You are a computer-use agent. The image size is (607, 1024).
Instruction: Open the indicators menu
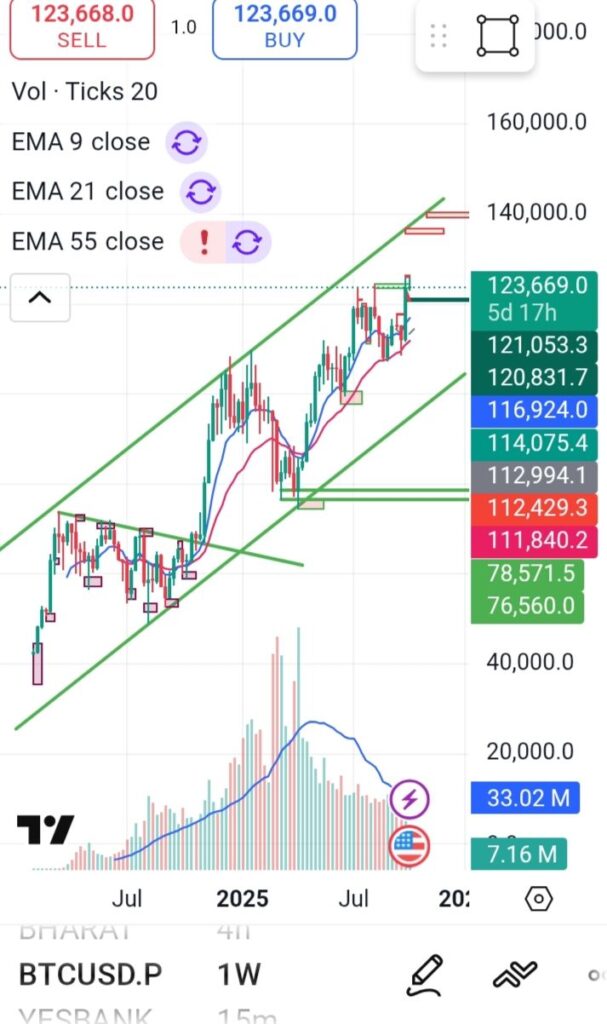point(514,974)
